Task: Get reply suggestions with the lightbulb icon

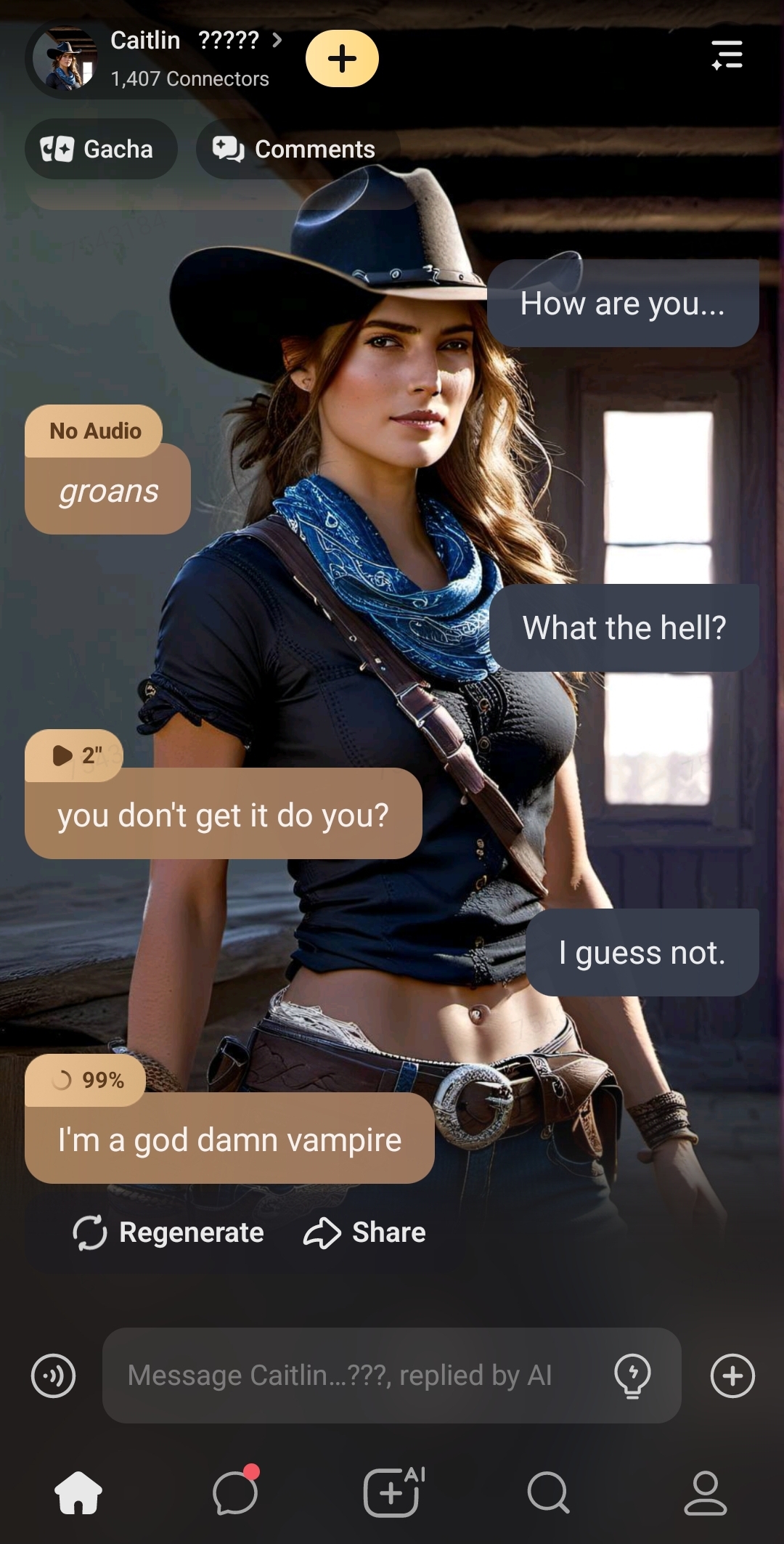Action: click(632, 1376)
